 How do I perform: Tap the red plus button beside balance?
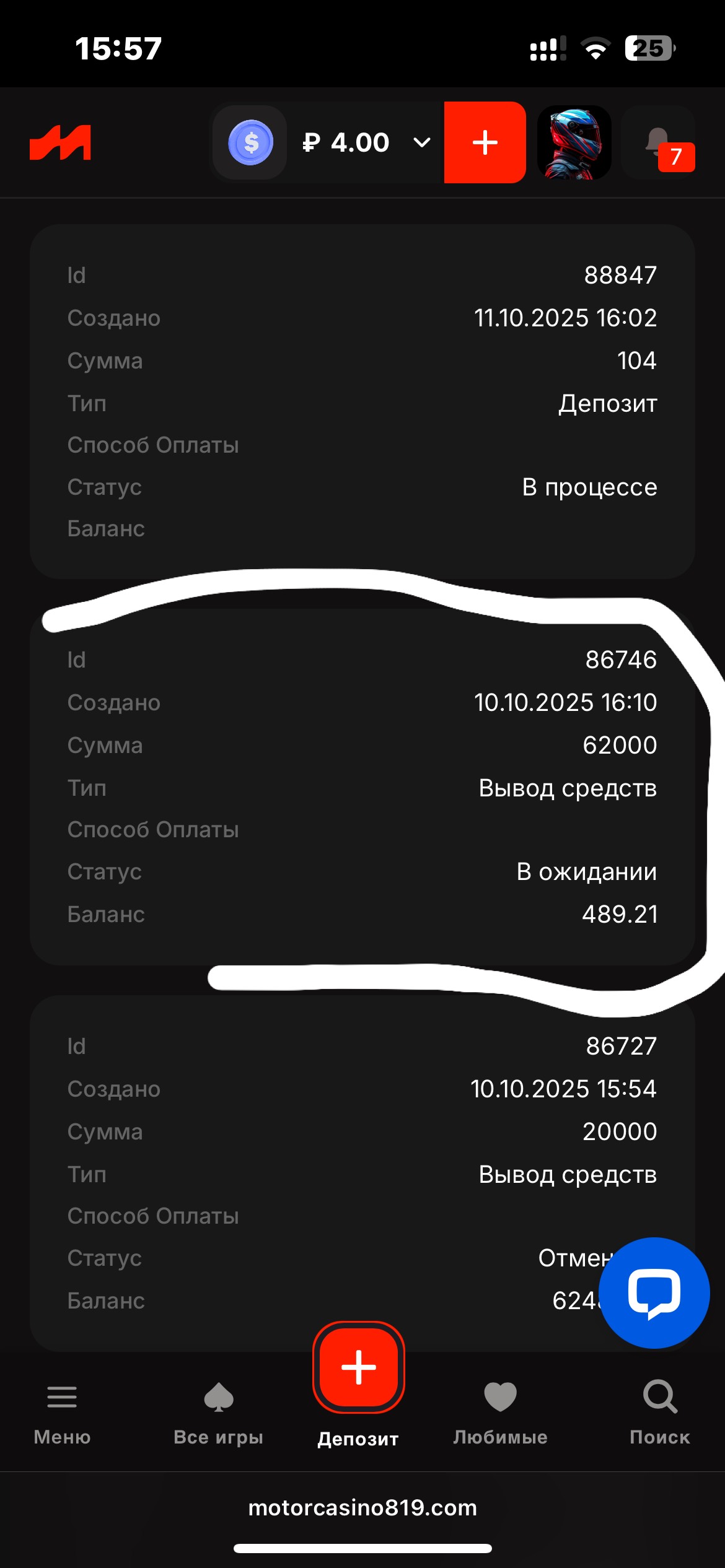[x=485, y=143]
